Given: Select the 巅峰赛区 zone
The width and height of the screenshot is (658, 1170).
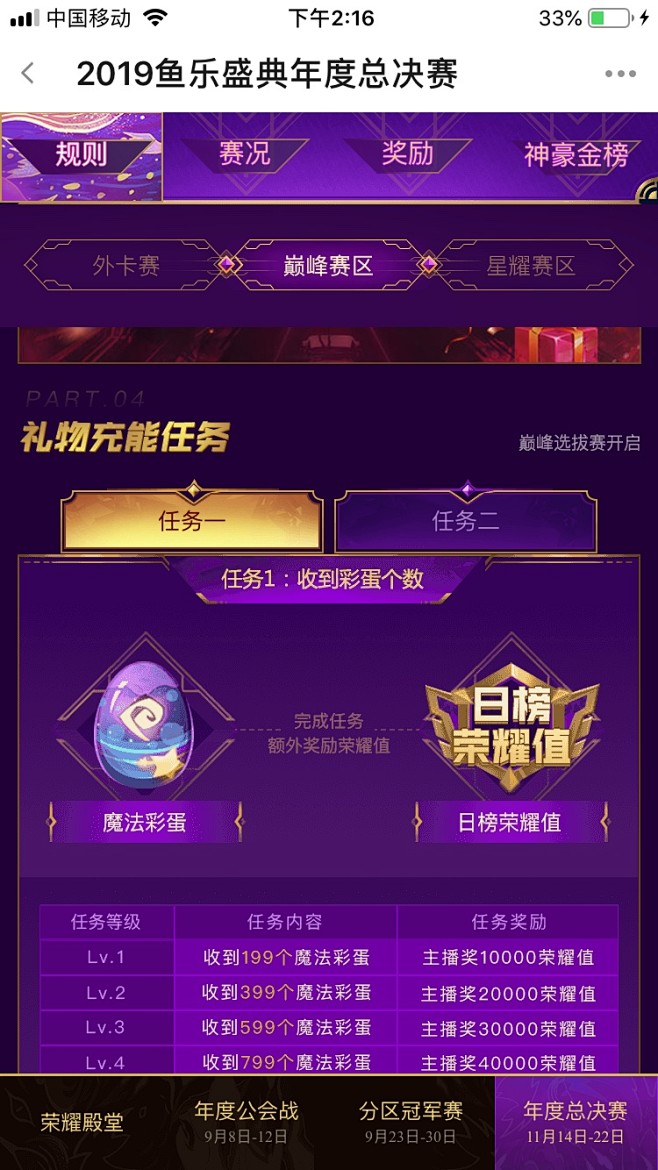Looking at the screenshot, I should tap(328, 266).
